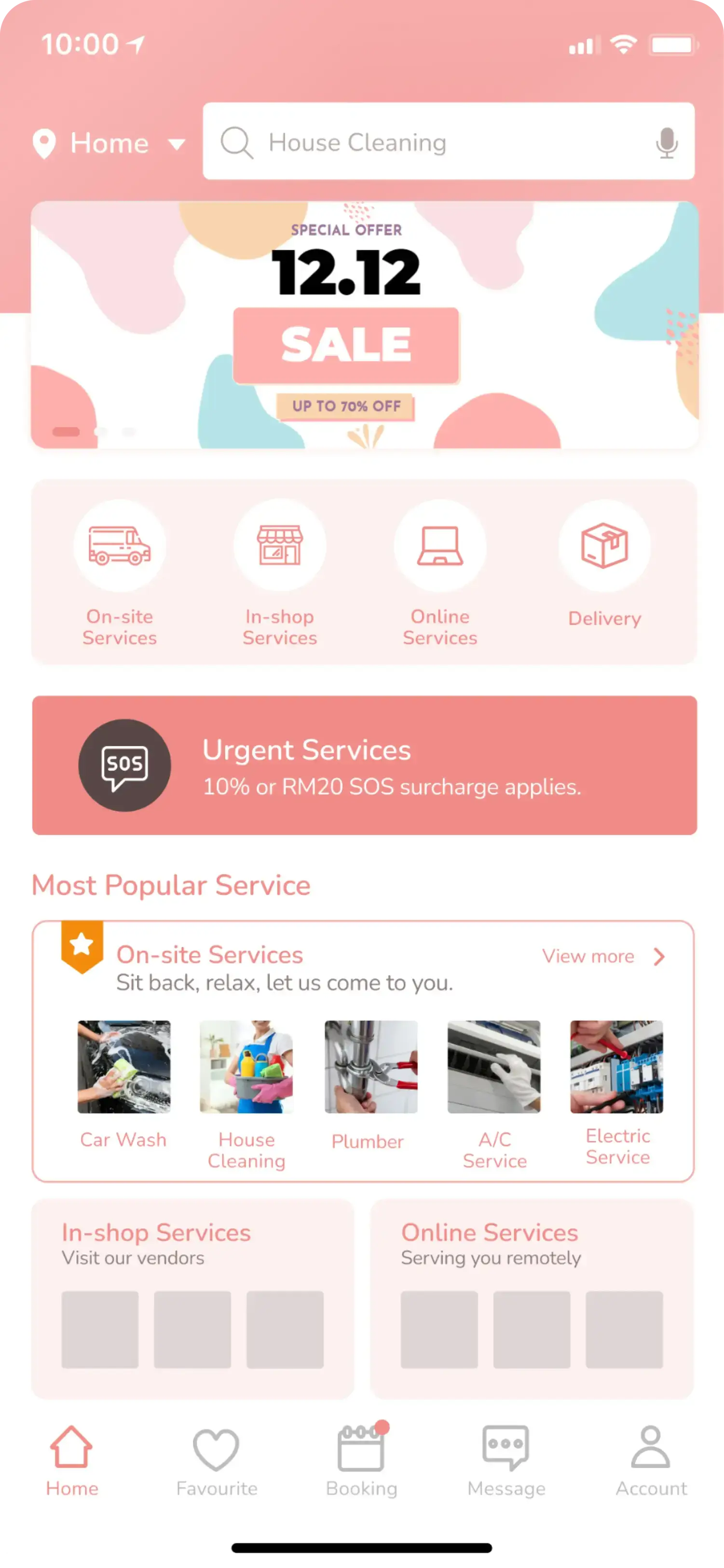The image size is (724, 1568).
Task: Open Urgent Services SOS banner
Action: [364, 765]
